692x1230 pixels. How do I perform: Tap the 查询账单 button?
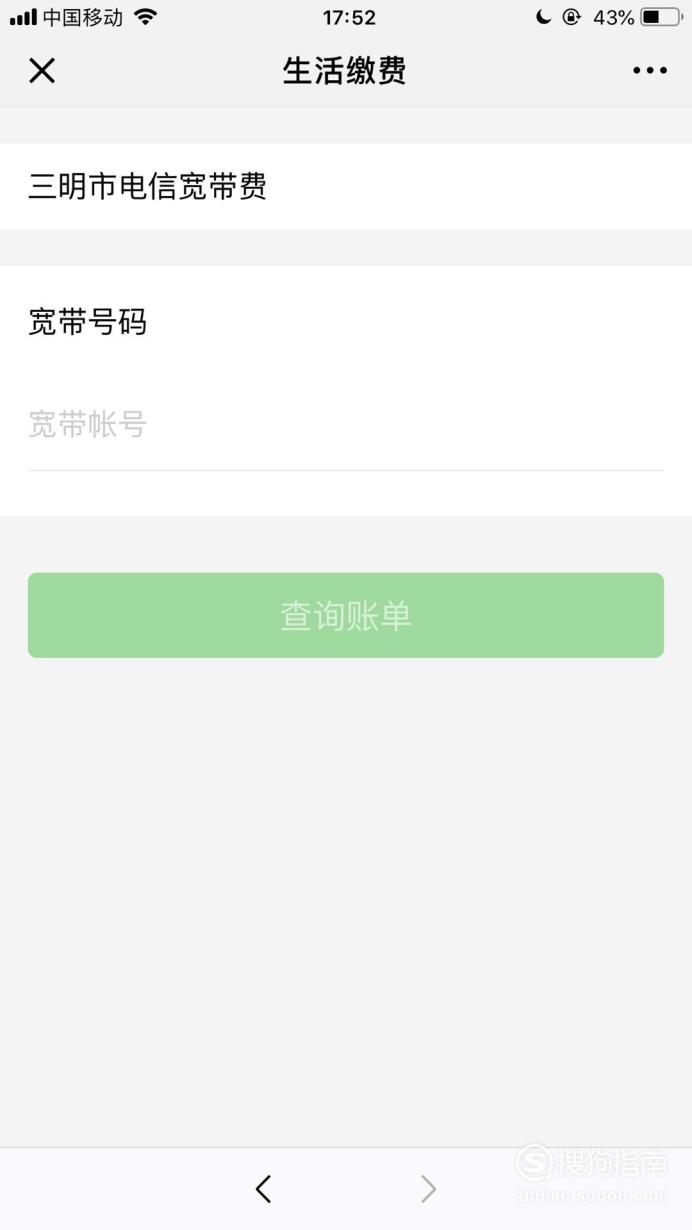click(x=346, y=615)
